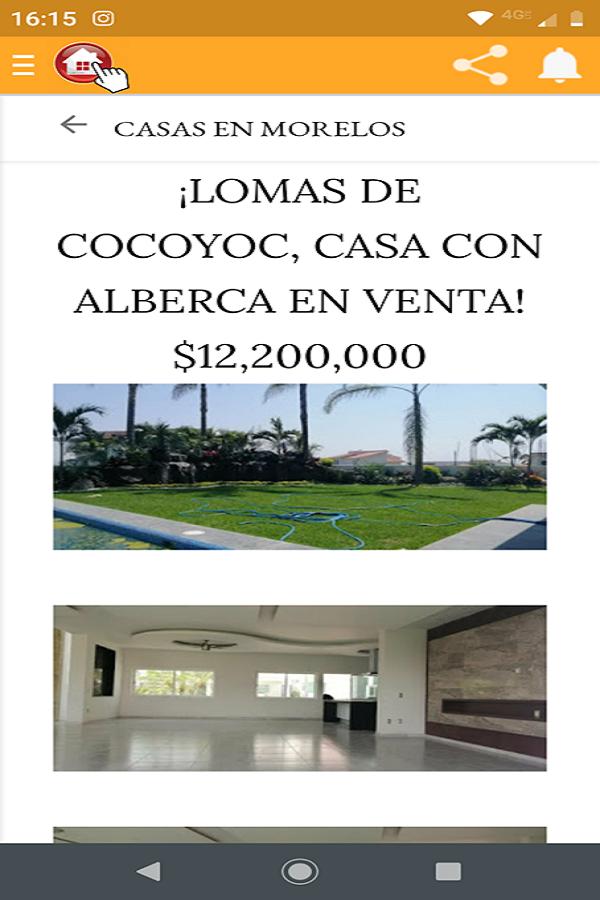Open the notifications bell

[x=559, y=65]
